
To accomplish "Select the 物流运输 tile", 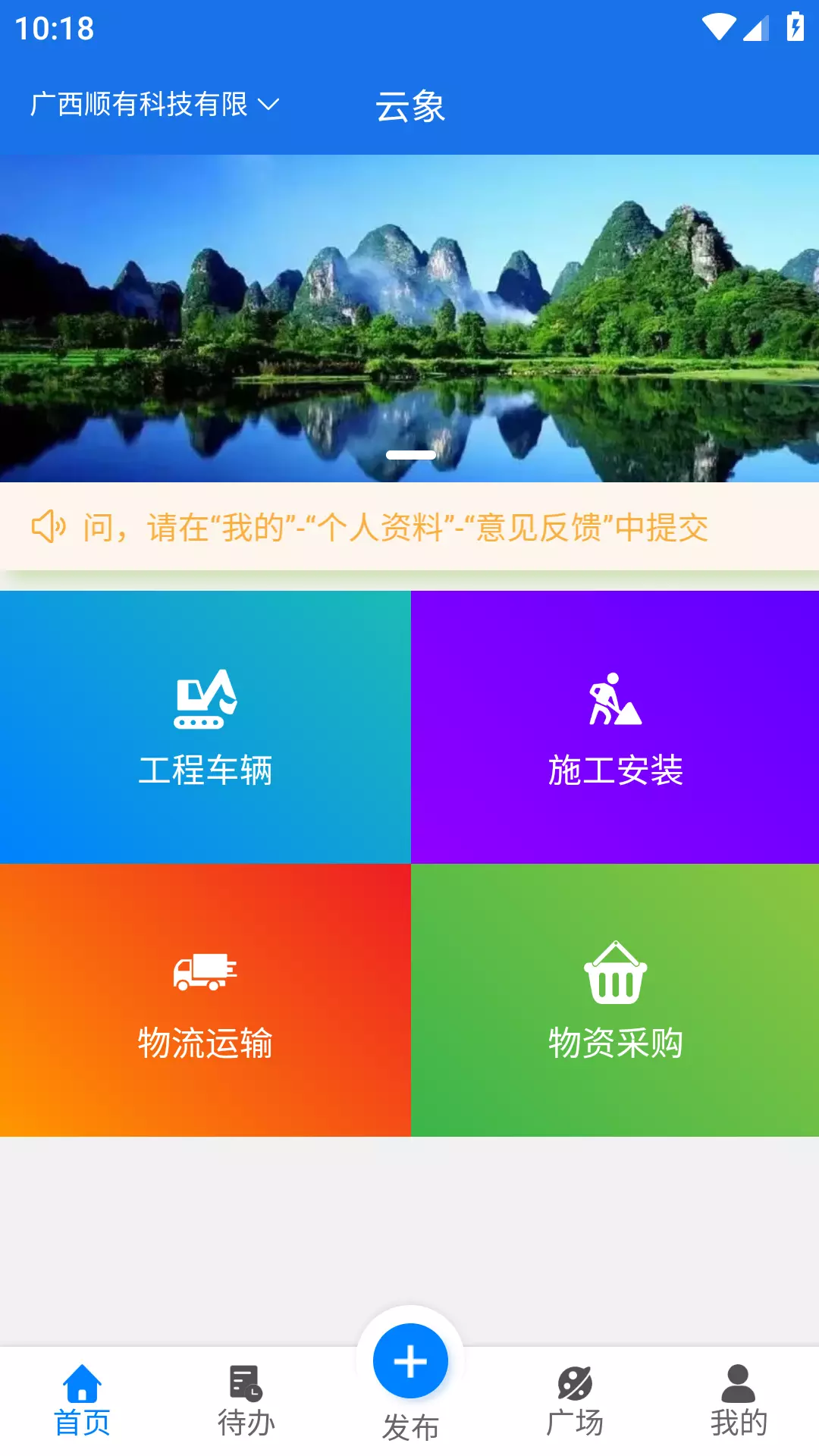I will [x=206, y=999].
